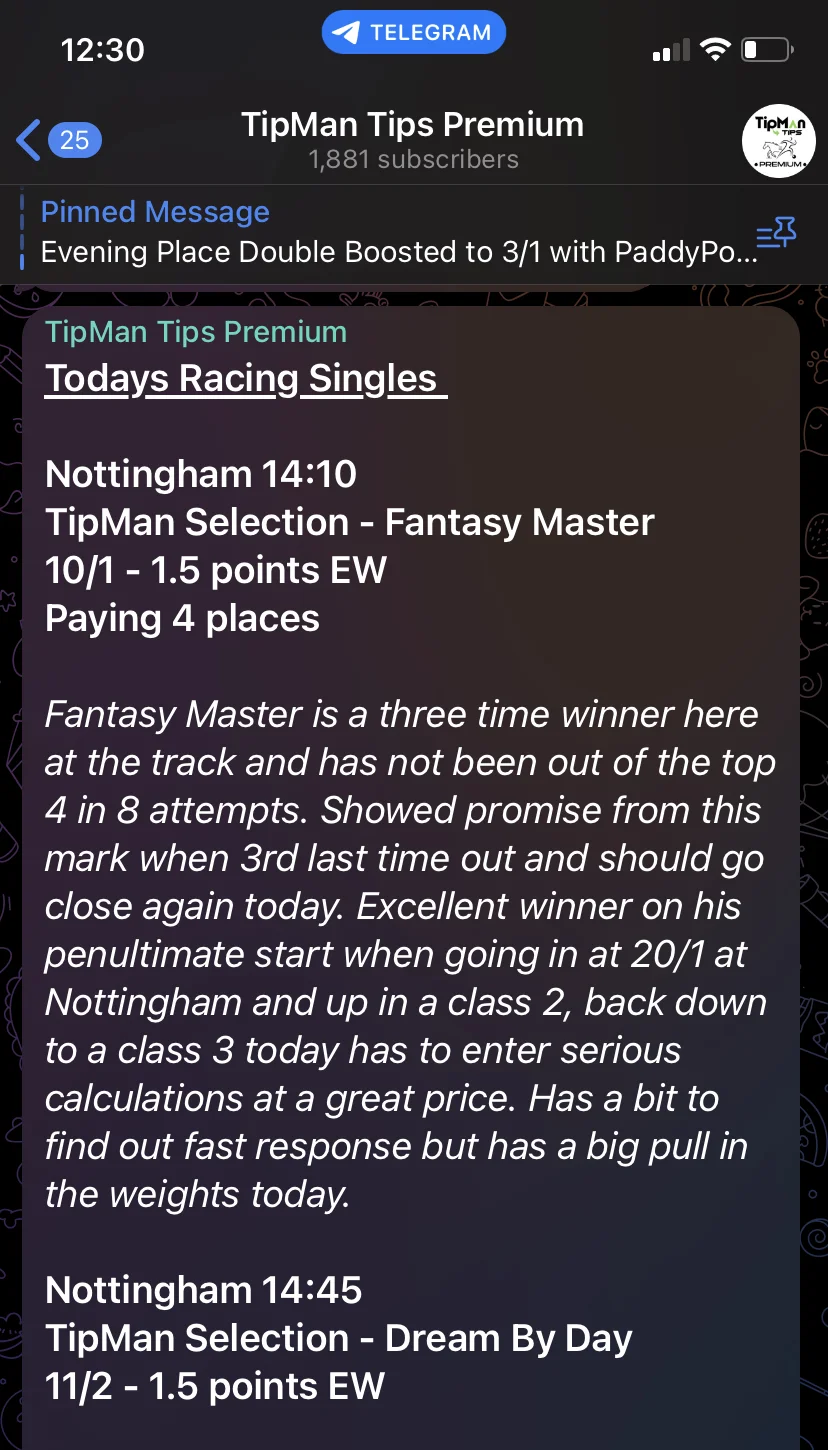Open TipMan Tips Premium channel avatar

(x=778, y=140)
